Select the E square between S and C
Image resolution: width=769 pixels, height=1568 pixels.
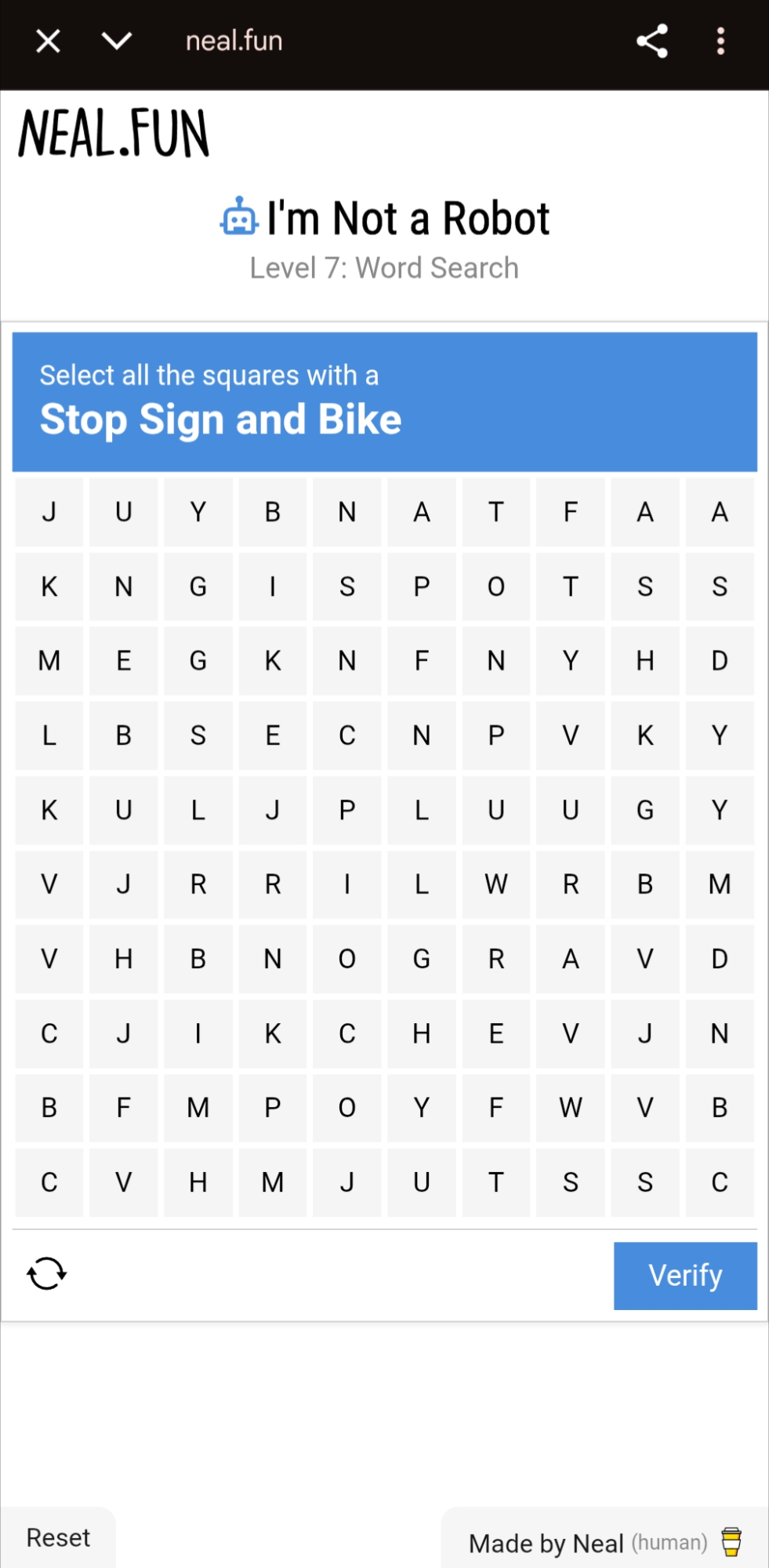pyautogui.click(x=272, y=735)
